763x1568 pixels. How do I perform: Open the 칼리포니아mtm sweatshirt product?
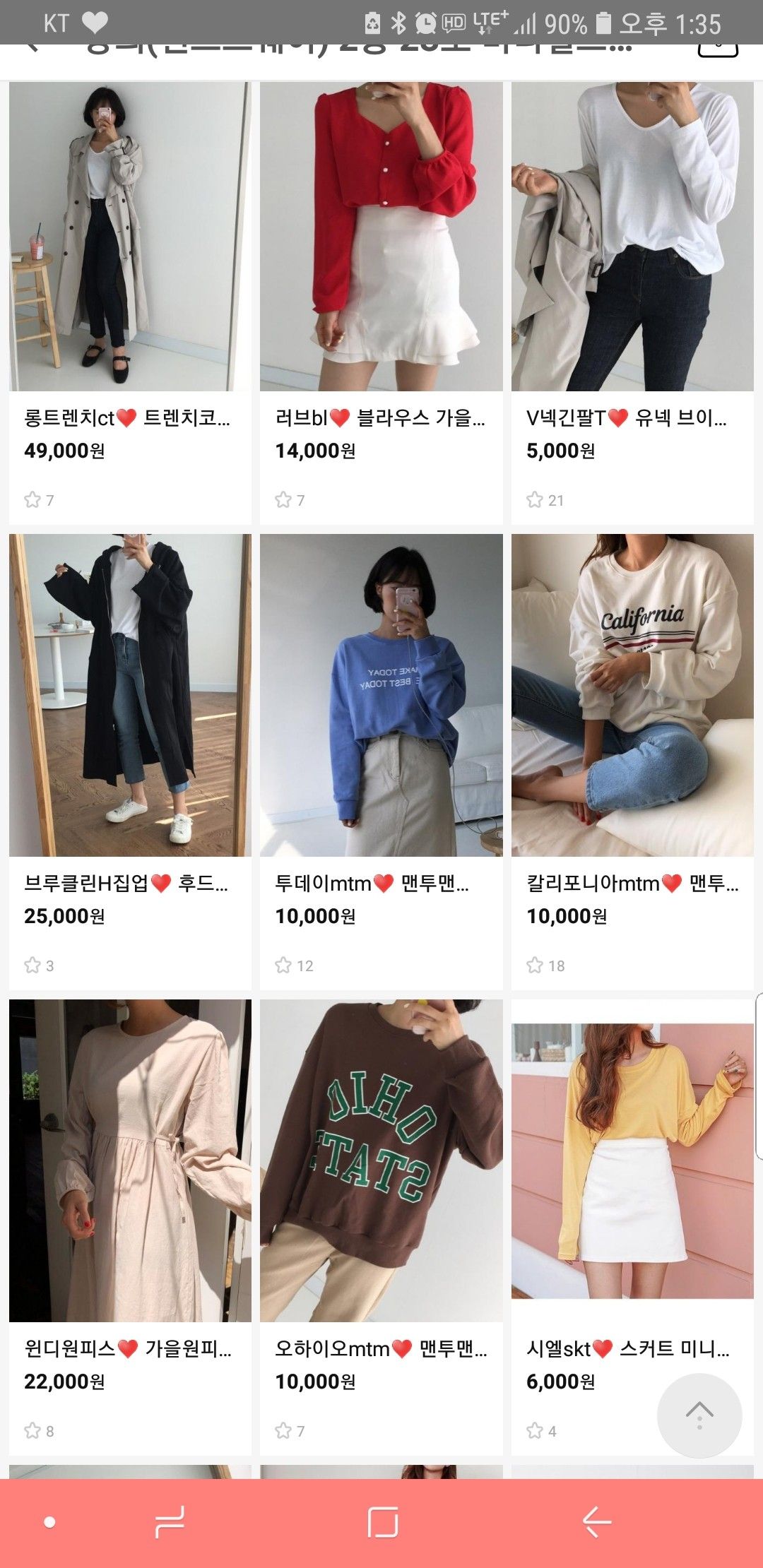[632, 696]
